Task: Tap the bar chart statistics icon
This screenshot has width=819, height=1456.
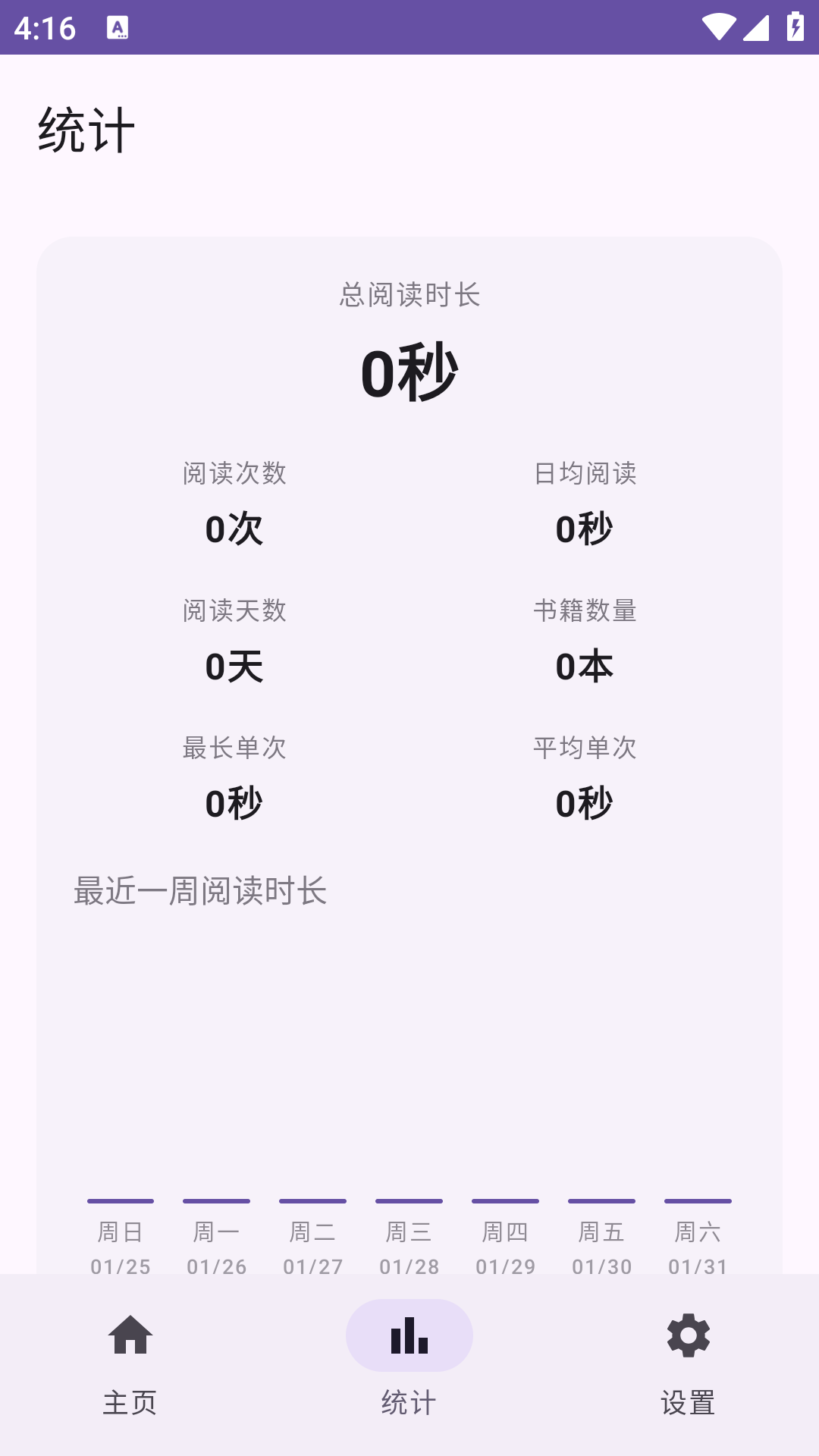Action: [x=409, y=1336]
